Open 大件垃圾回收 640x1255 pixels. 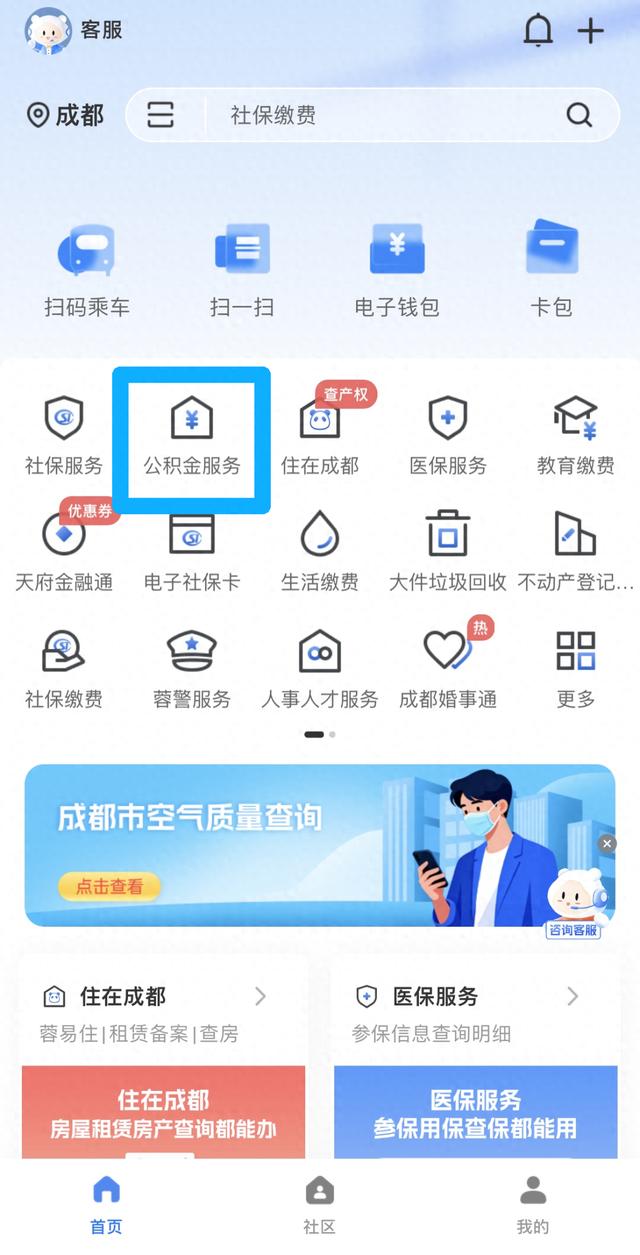pyautogui.click(x=447, y=552)
